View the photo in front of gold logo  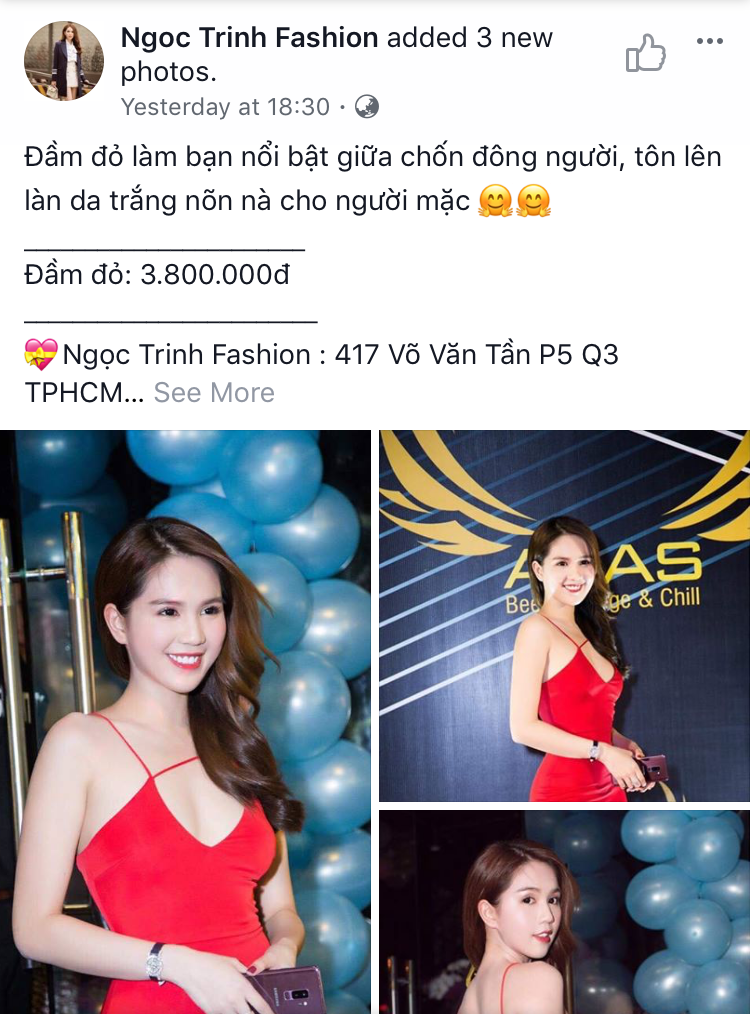(x=564, y=615)
